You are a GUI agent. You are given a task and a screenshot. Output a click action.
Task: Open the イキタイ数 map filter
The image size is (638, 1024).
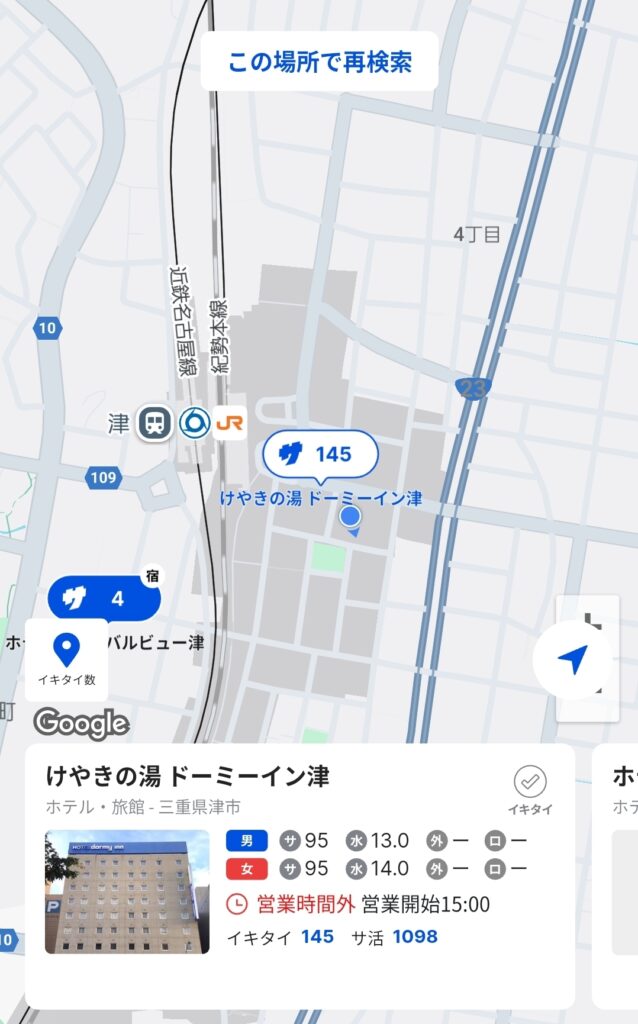pos(66,659)
